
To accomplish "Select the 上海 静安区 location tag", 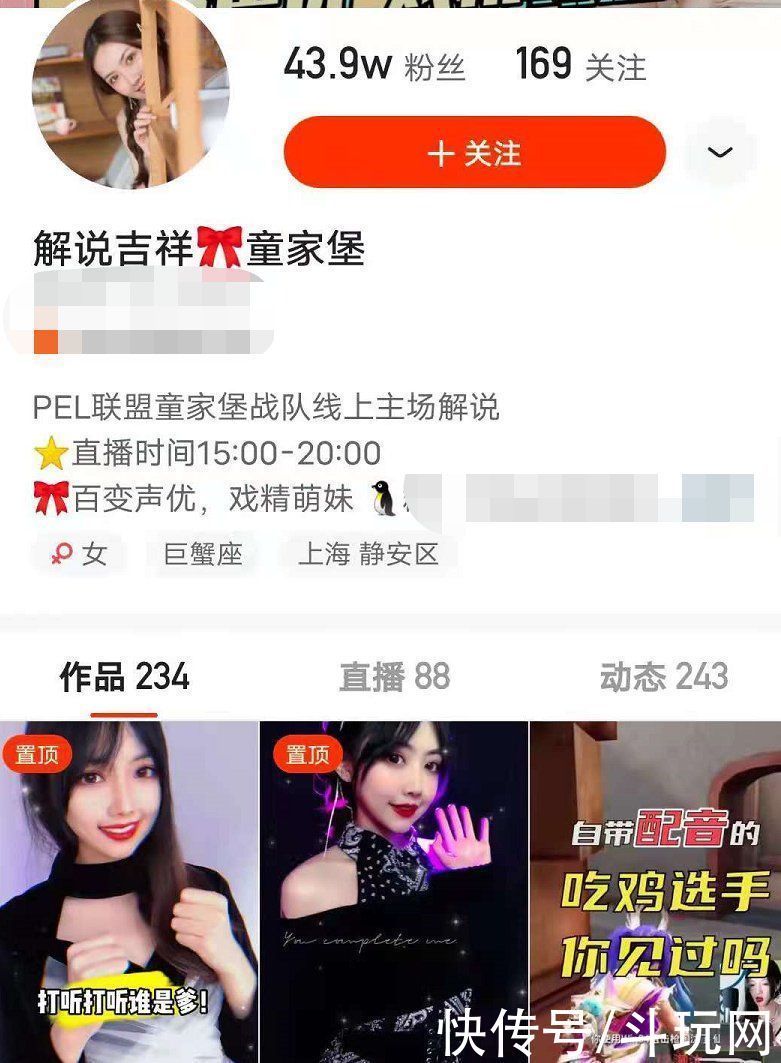I will click(370, 554).
